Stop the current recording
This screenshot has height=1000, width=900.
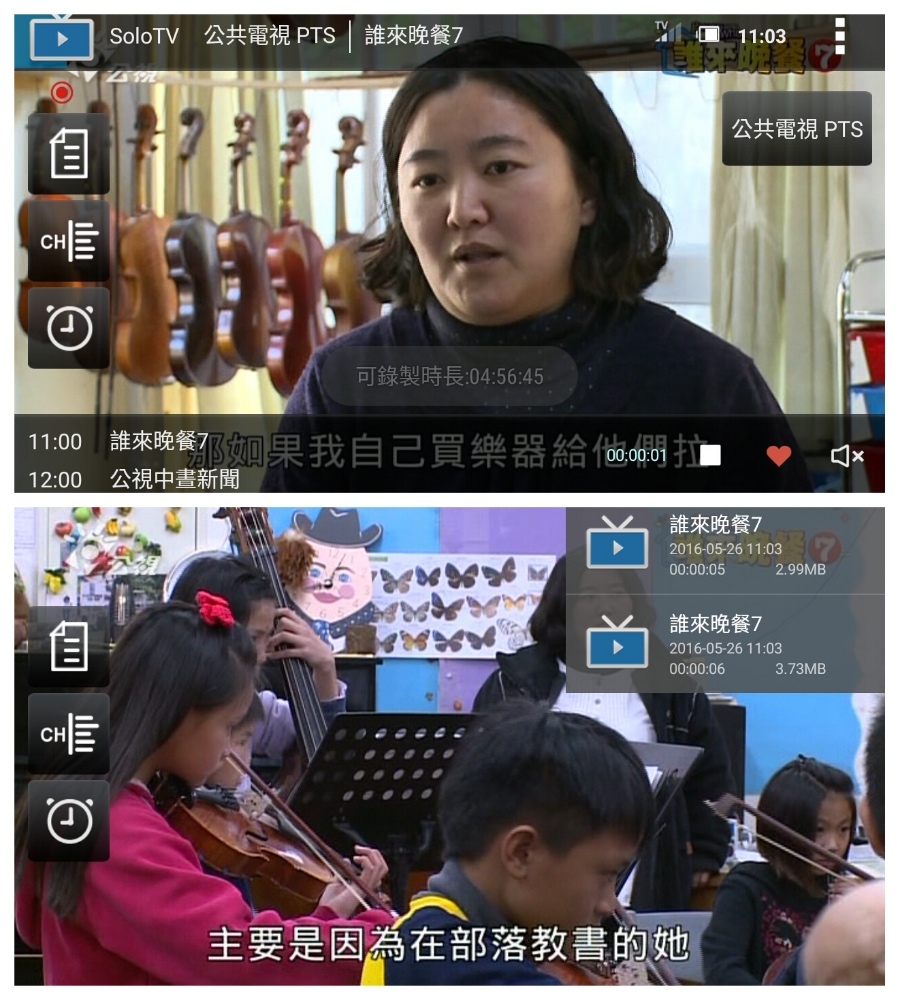tap(710, 456)
